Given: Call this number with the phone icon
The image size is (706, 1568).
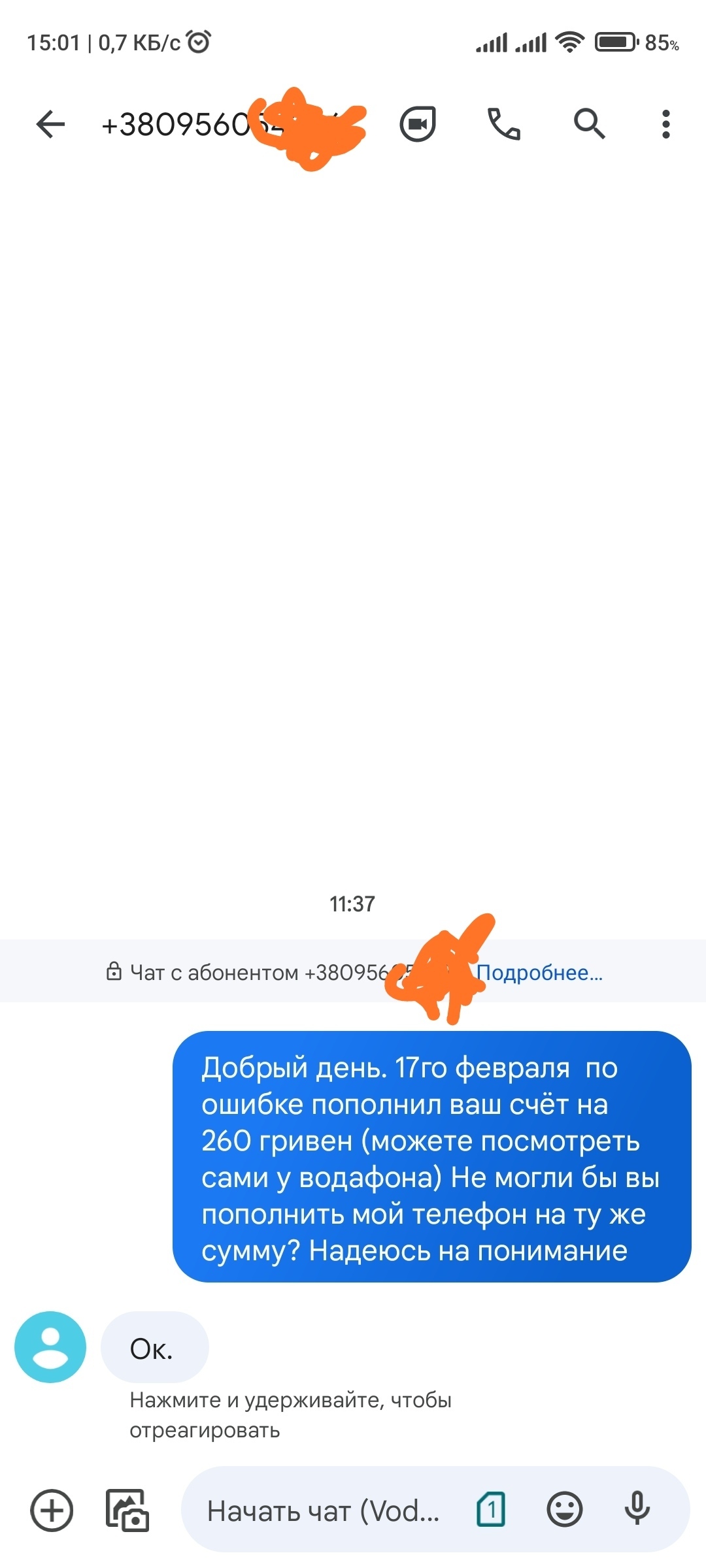Looking at the screenshot, I should 504,124.
